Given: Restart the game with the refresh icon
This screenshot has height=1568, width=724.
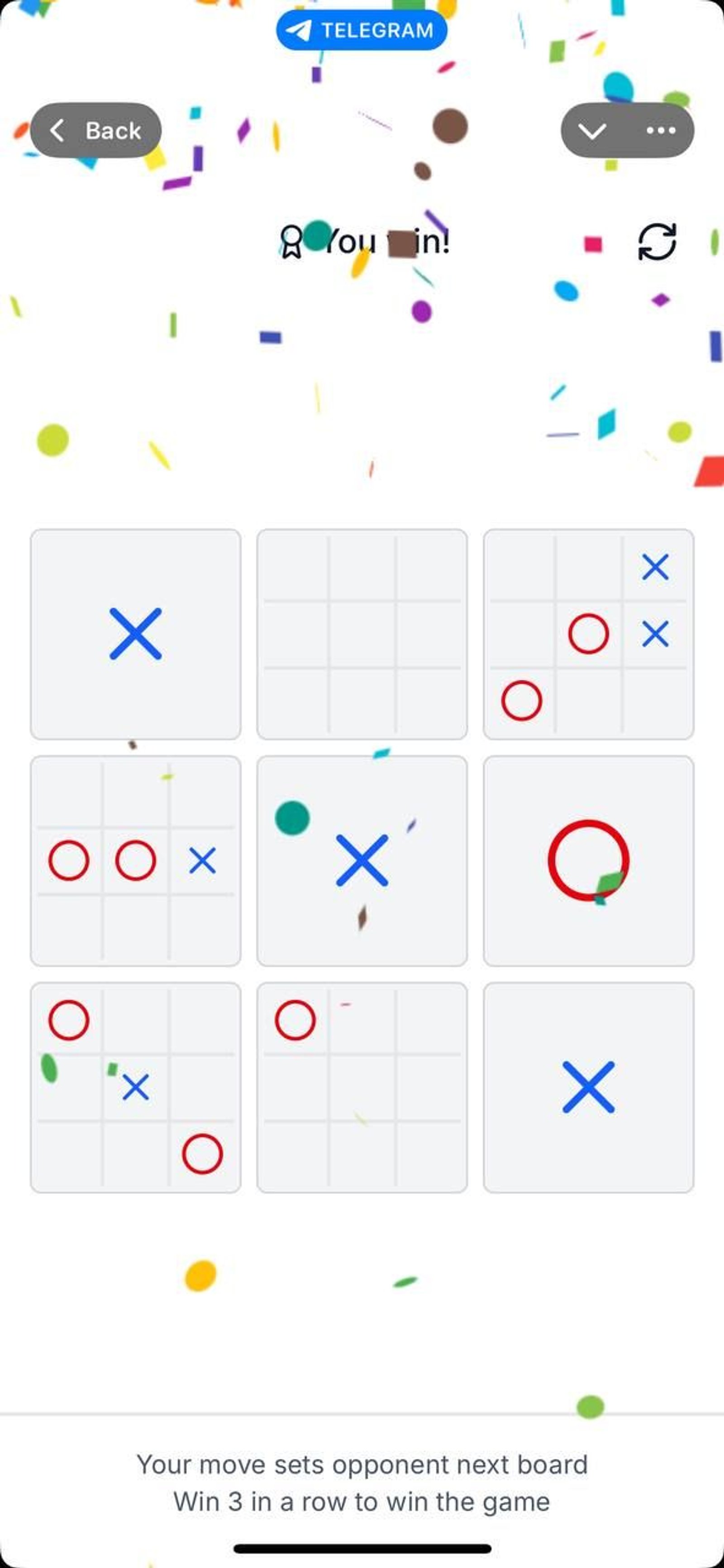Looking at the screenshot, I should click(x=657, y=242).
